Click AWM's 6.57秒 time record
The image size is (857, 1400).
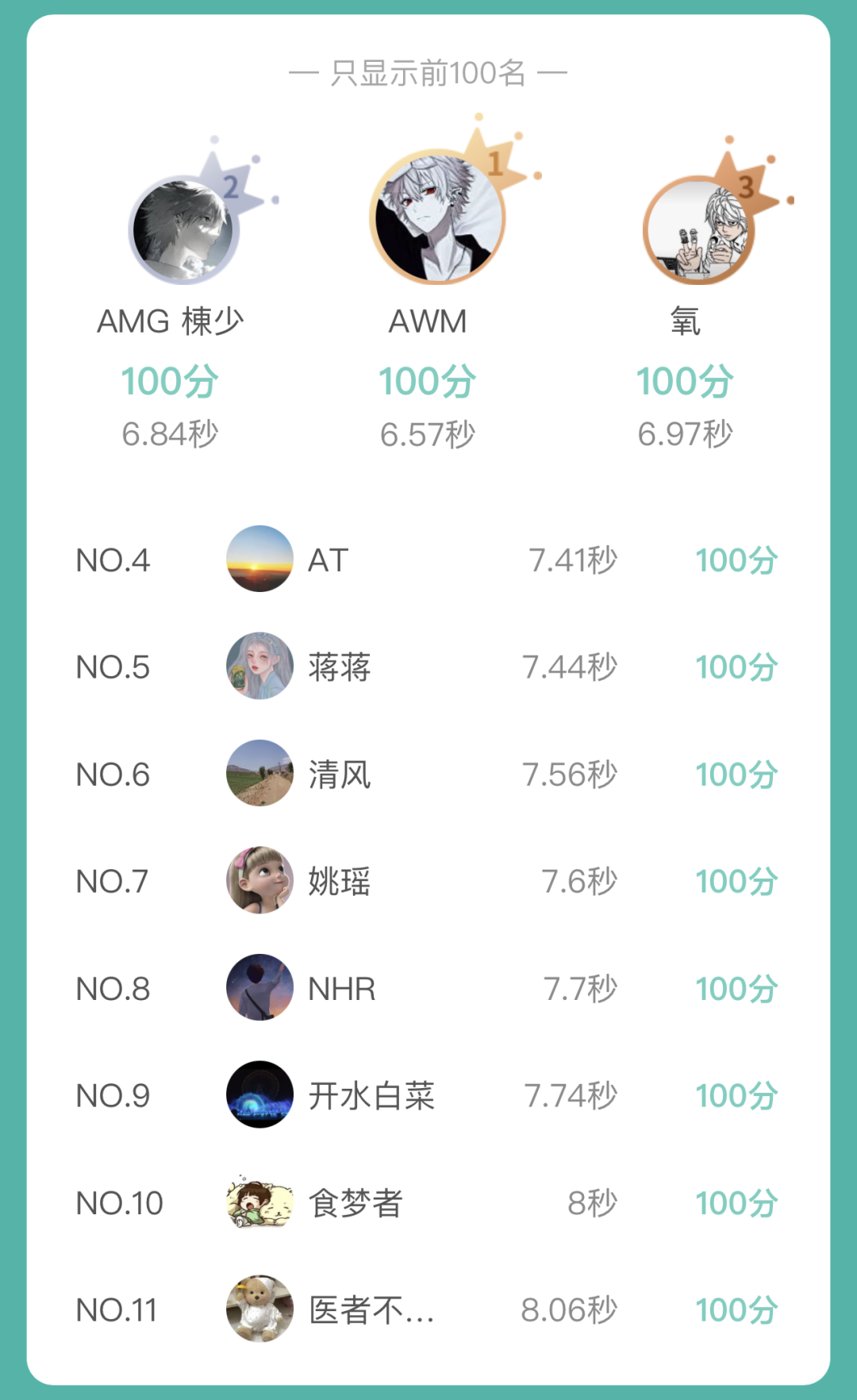point(428,433)
